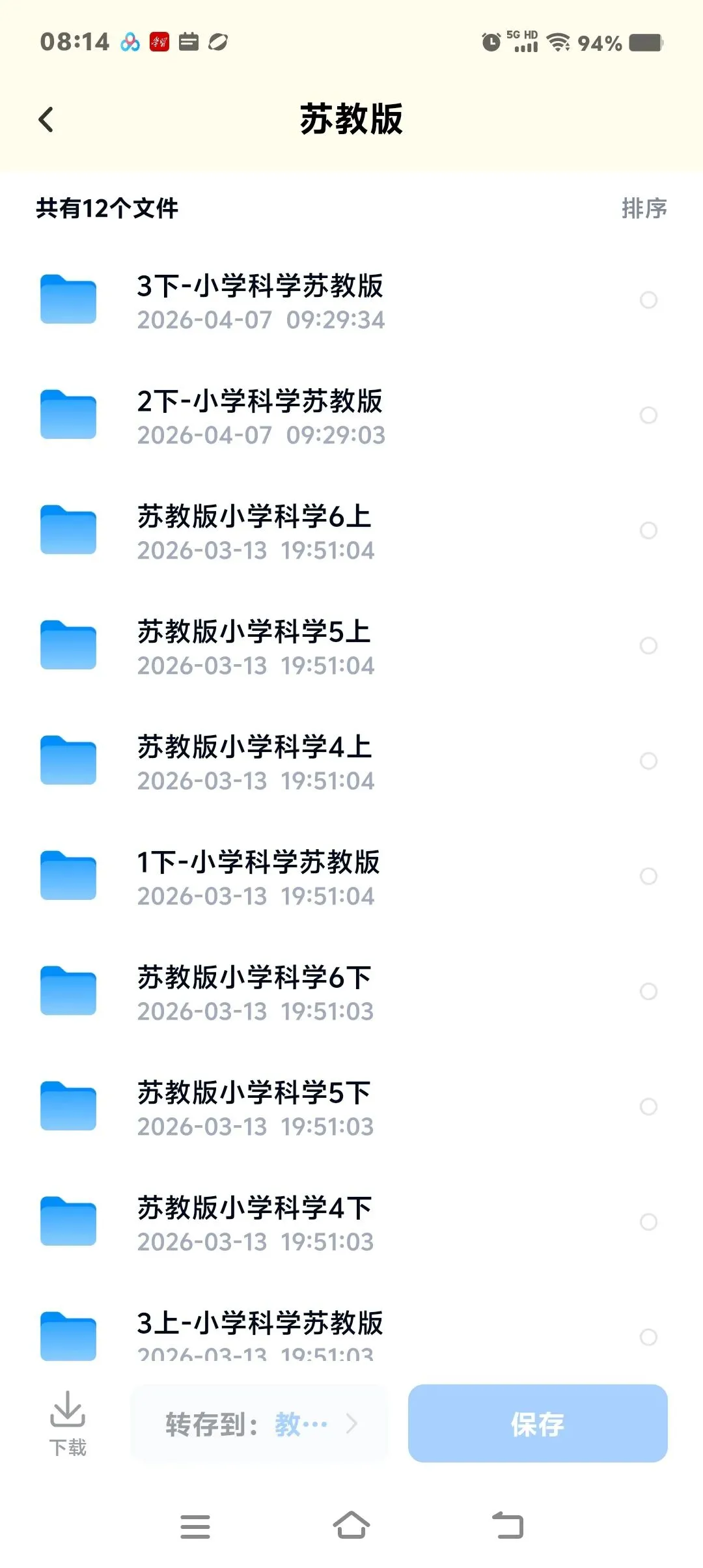Tap the 下载 download icon
The width and height of the screenshot is (703, 1568).
(68, 1423)
